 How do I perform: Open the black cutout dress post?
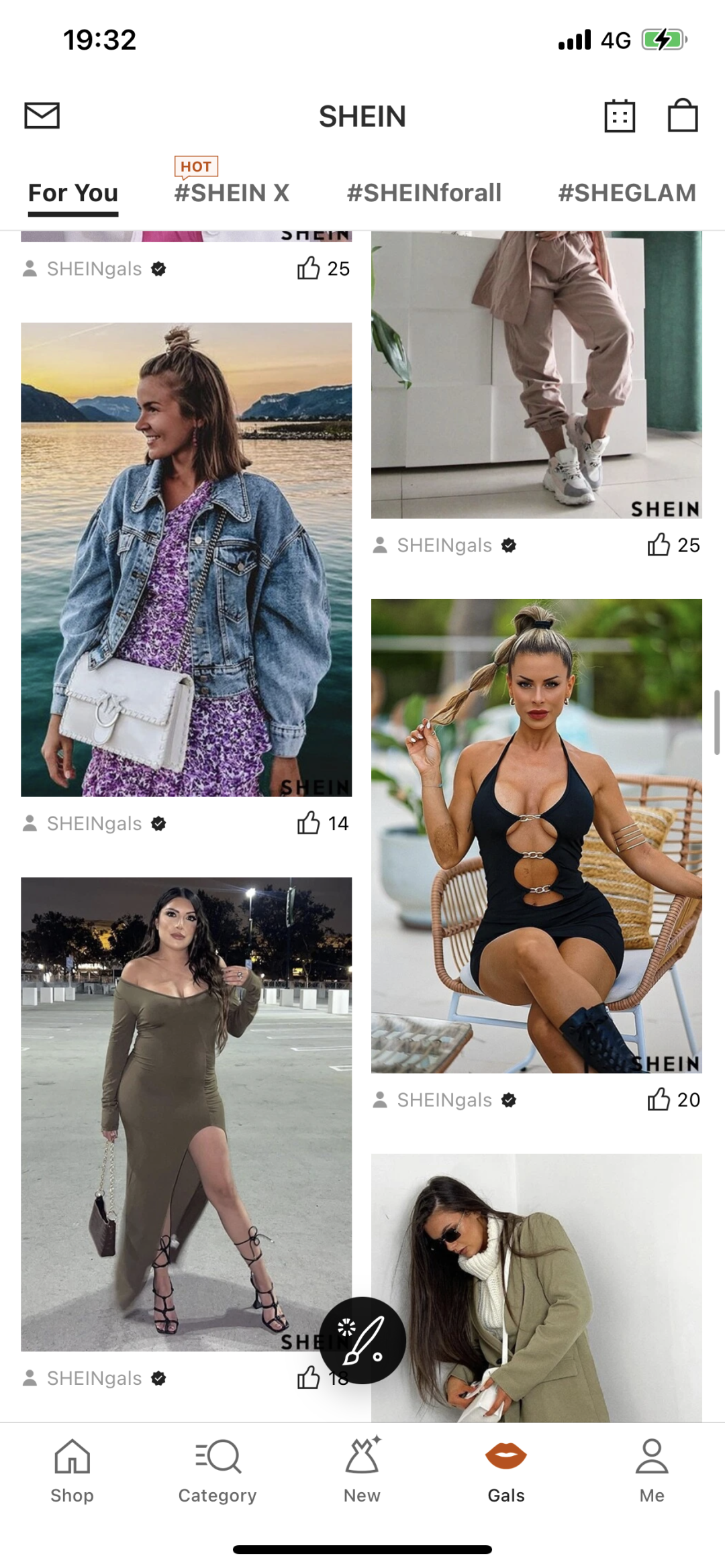(x=536, y=835)
